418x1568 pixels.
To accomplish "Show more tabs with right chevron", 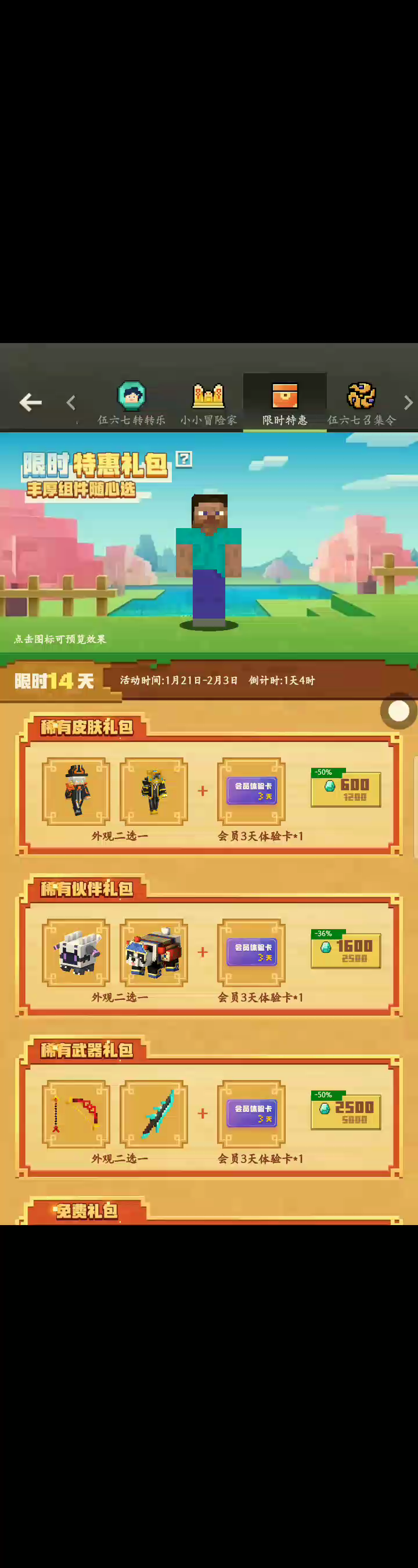I will (x=408, y=402).
